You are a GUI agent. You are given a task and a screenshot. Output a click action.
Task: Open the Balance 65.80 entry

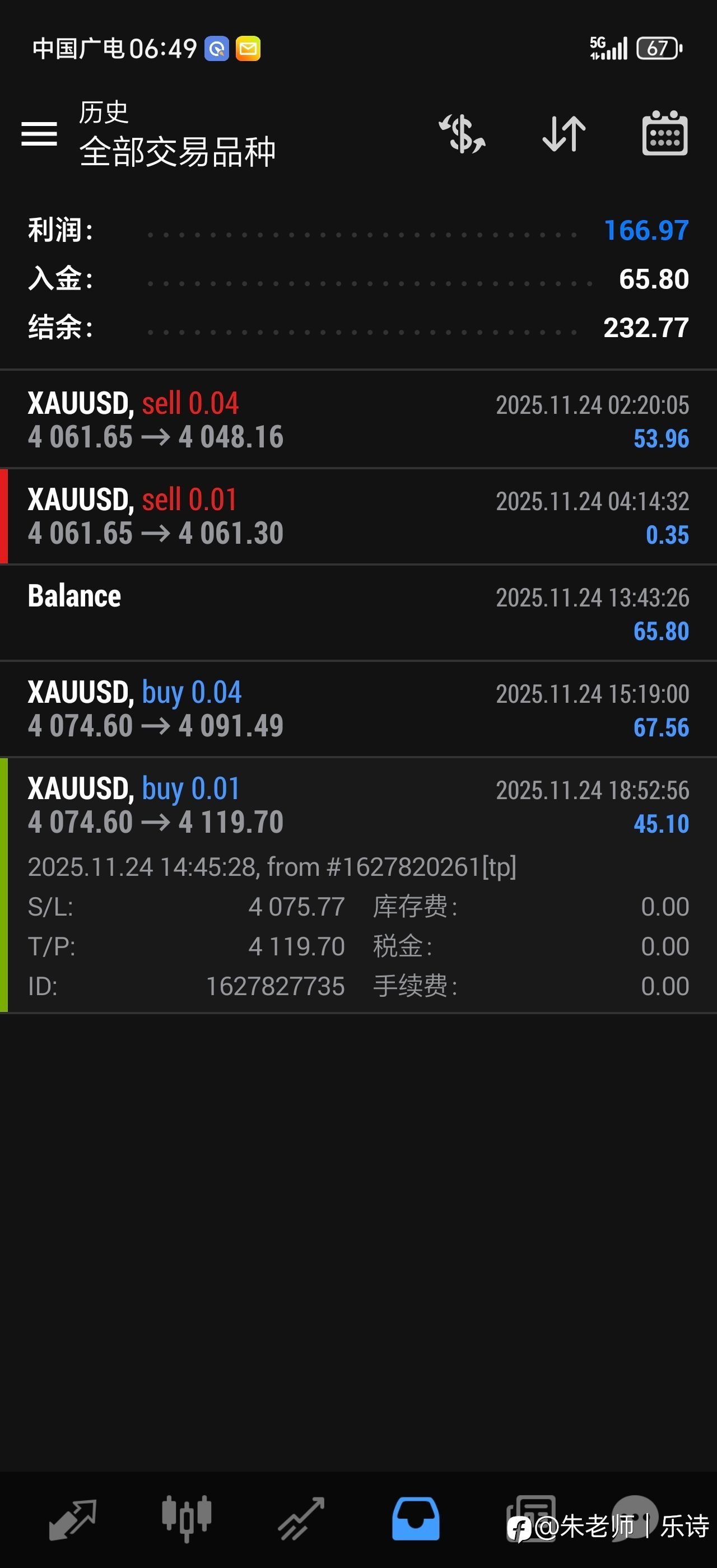point(358,612)
